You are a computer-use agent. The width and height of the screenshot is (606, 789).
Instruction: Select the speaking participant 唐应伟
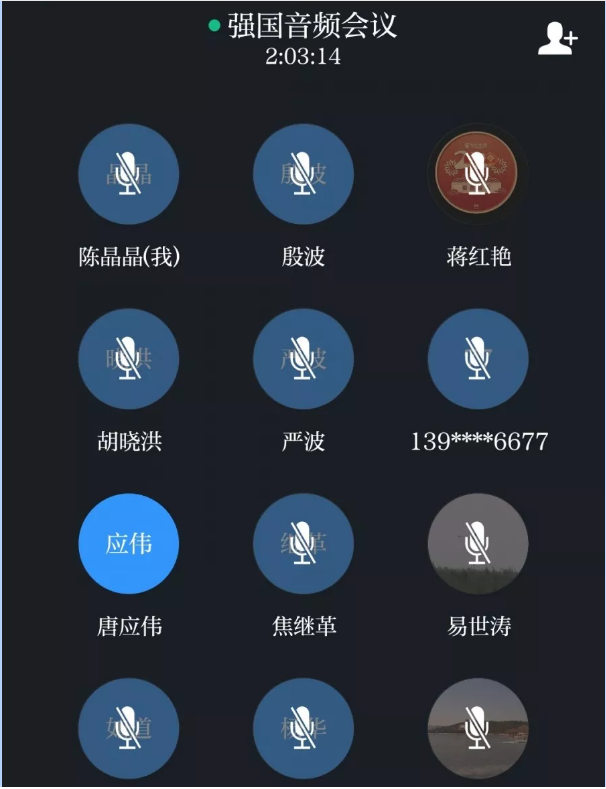(x=128, y=544)
